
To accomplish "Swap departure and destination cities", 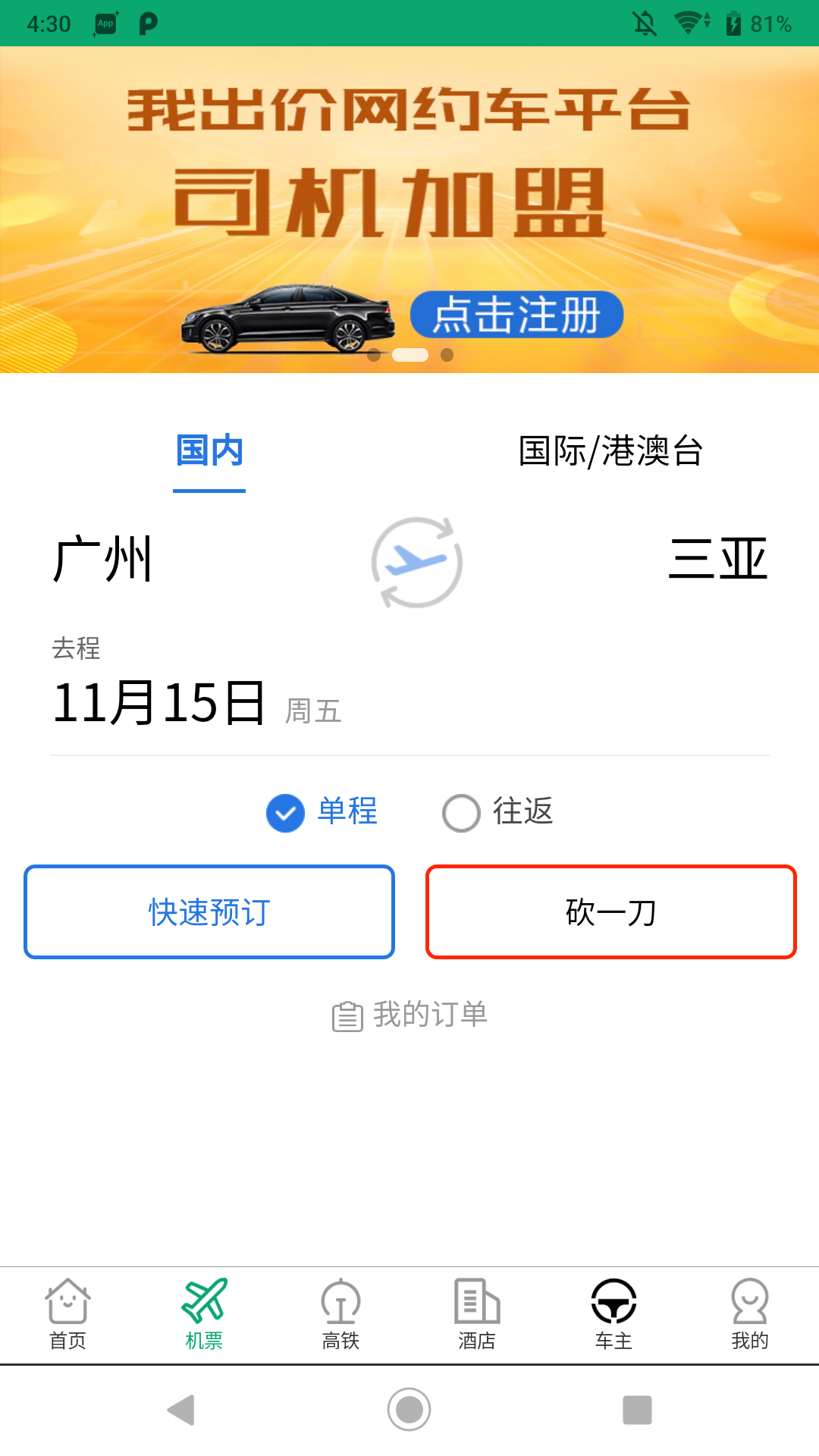I will 416,562.
